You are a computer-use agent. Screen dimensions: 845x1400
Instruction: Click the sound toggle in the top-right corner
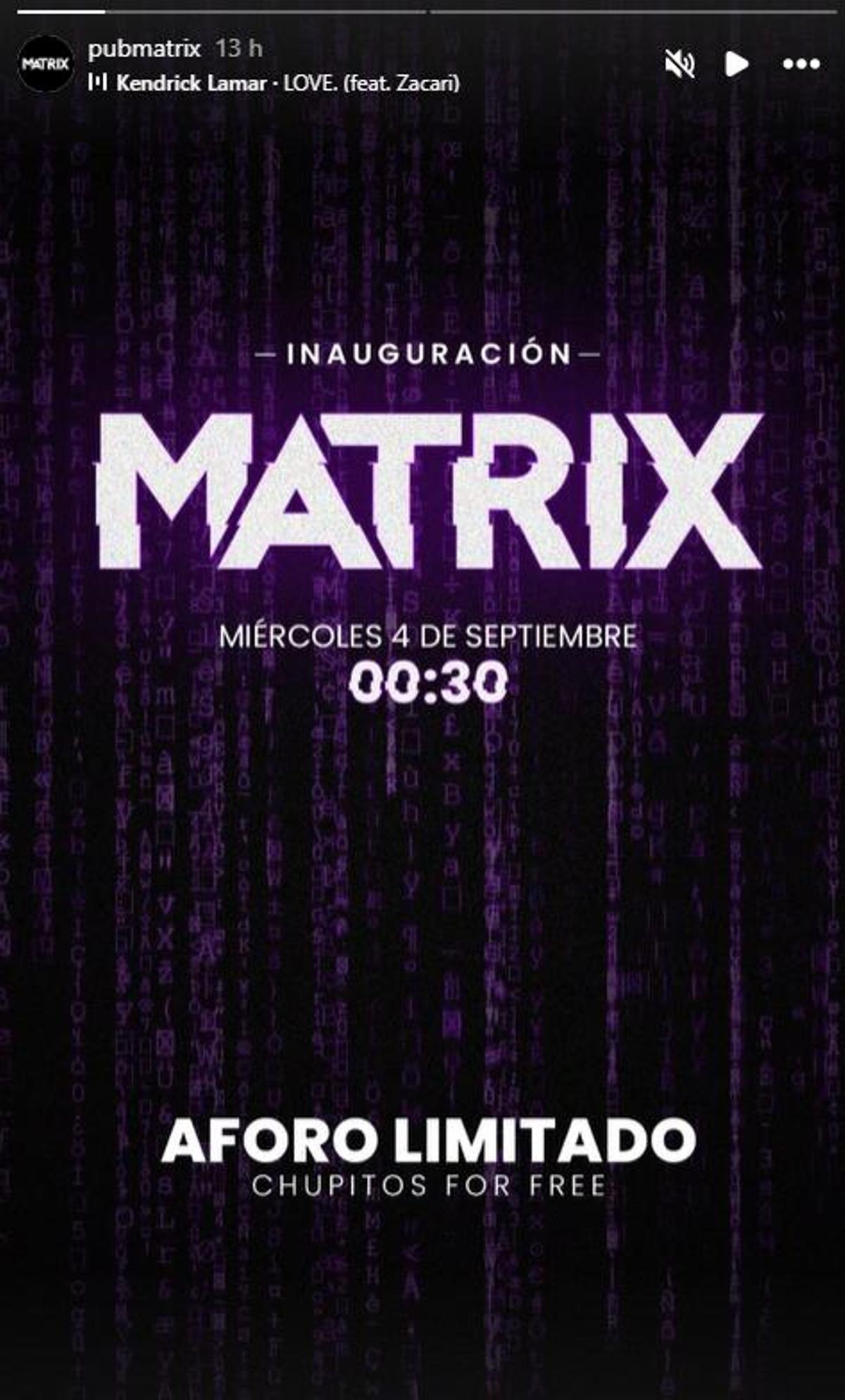[x=682, y=63]
